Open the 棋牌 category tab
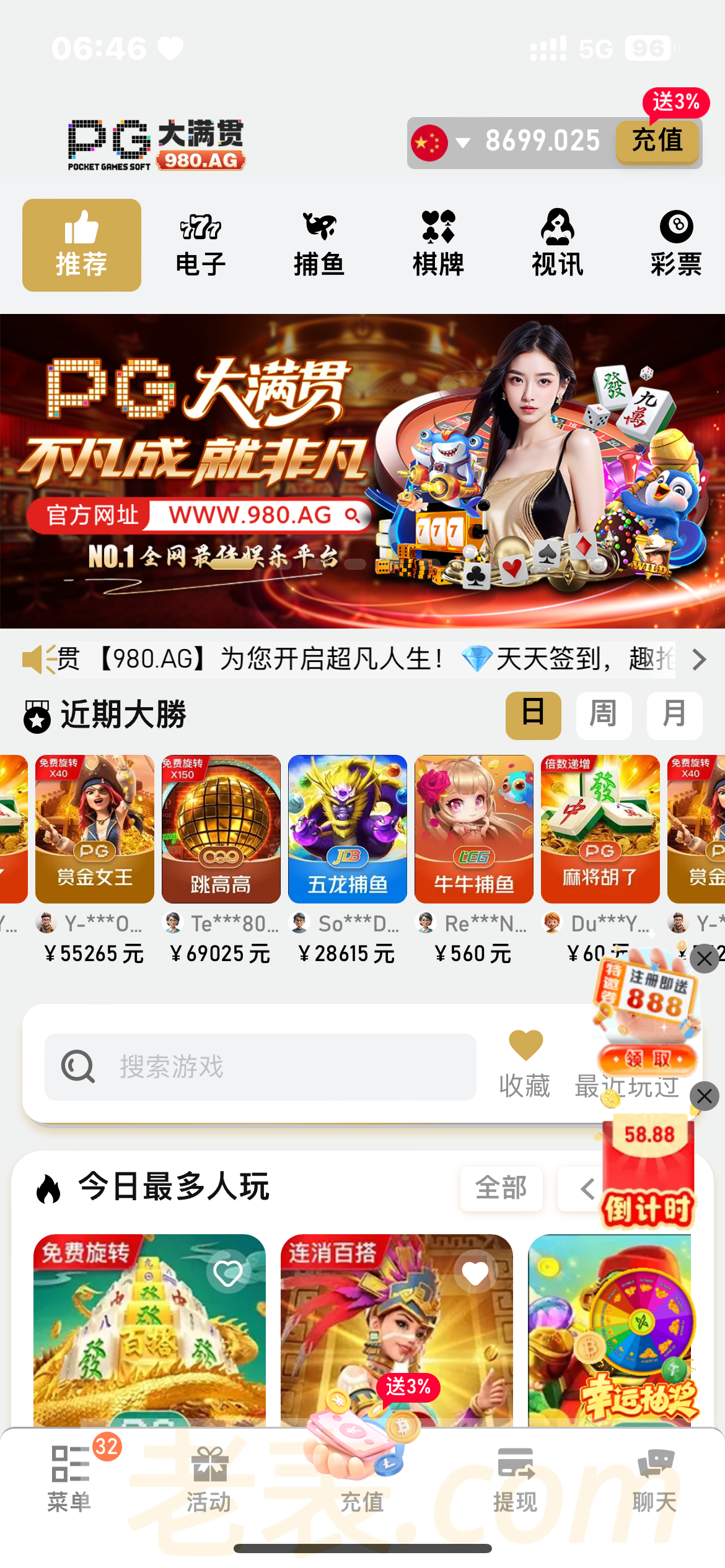 pos(438,245)
